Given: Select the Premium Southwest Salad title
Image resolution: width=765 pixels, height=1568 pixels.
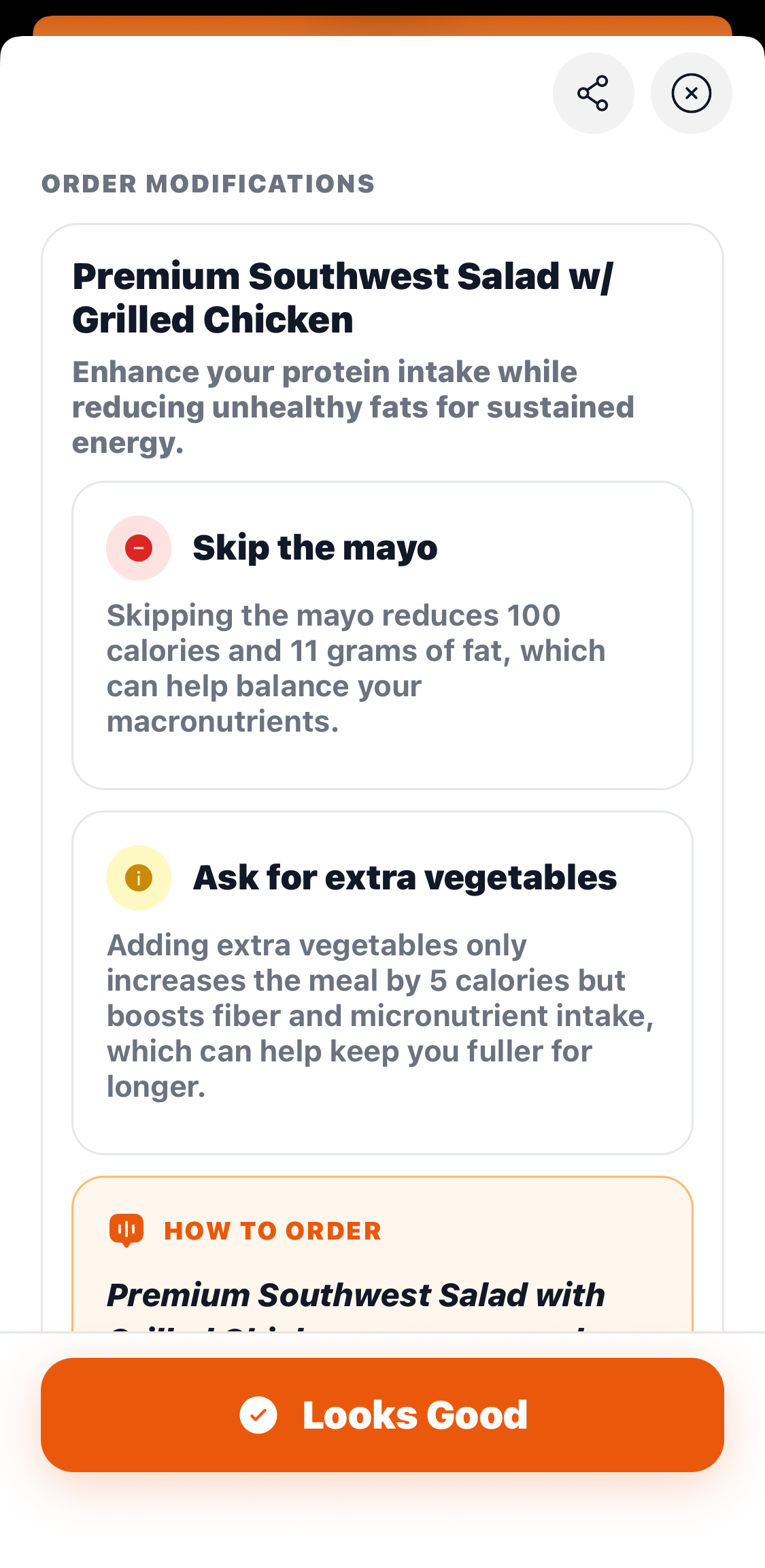Looking at the screenshot, I should [343, 296].
